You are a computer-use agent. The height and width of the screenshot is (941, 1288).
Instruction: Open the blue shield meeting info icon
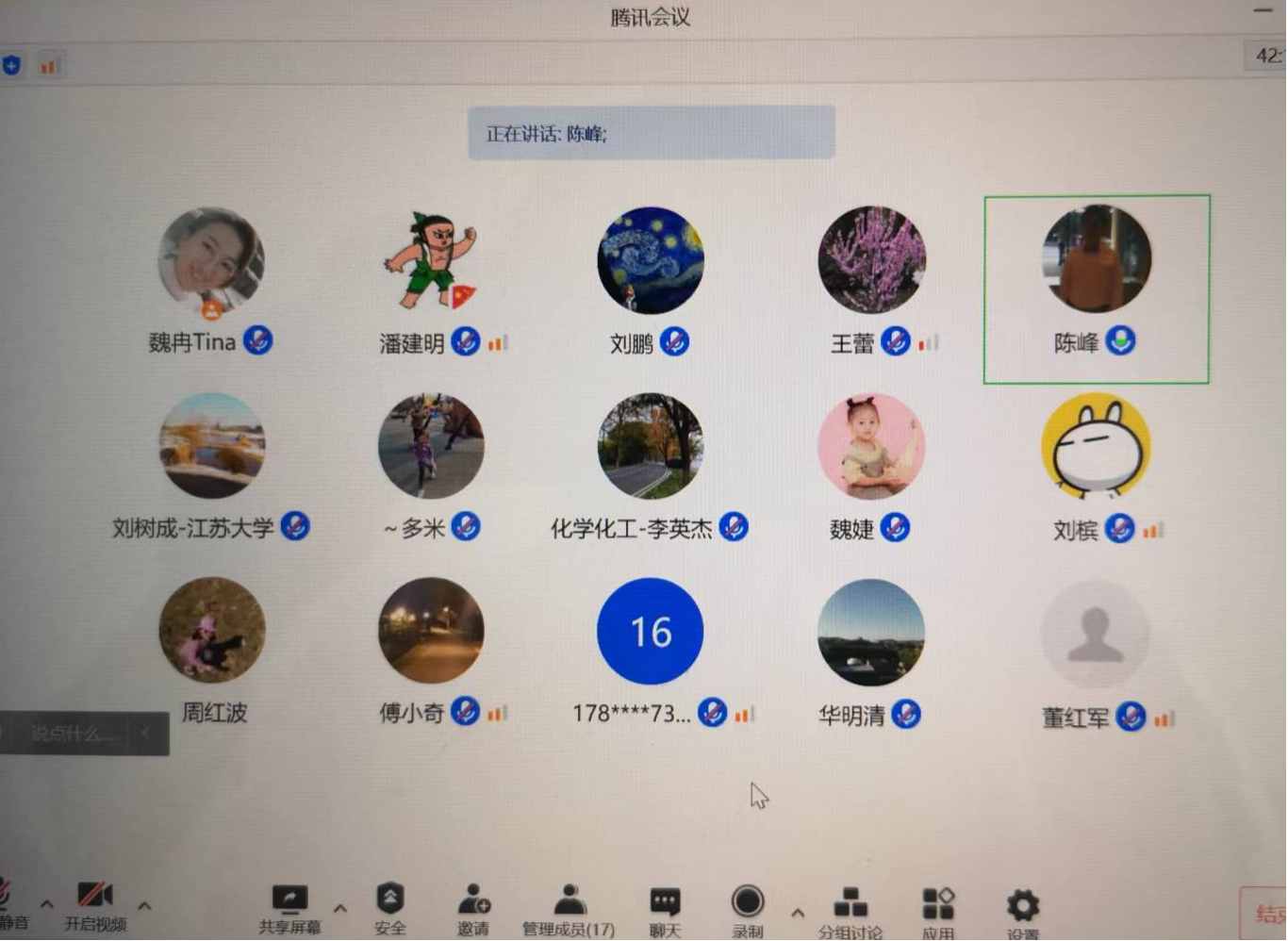coord(11,65)
